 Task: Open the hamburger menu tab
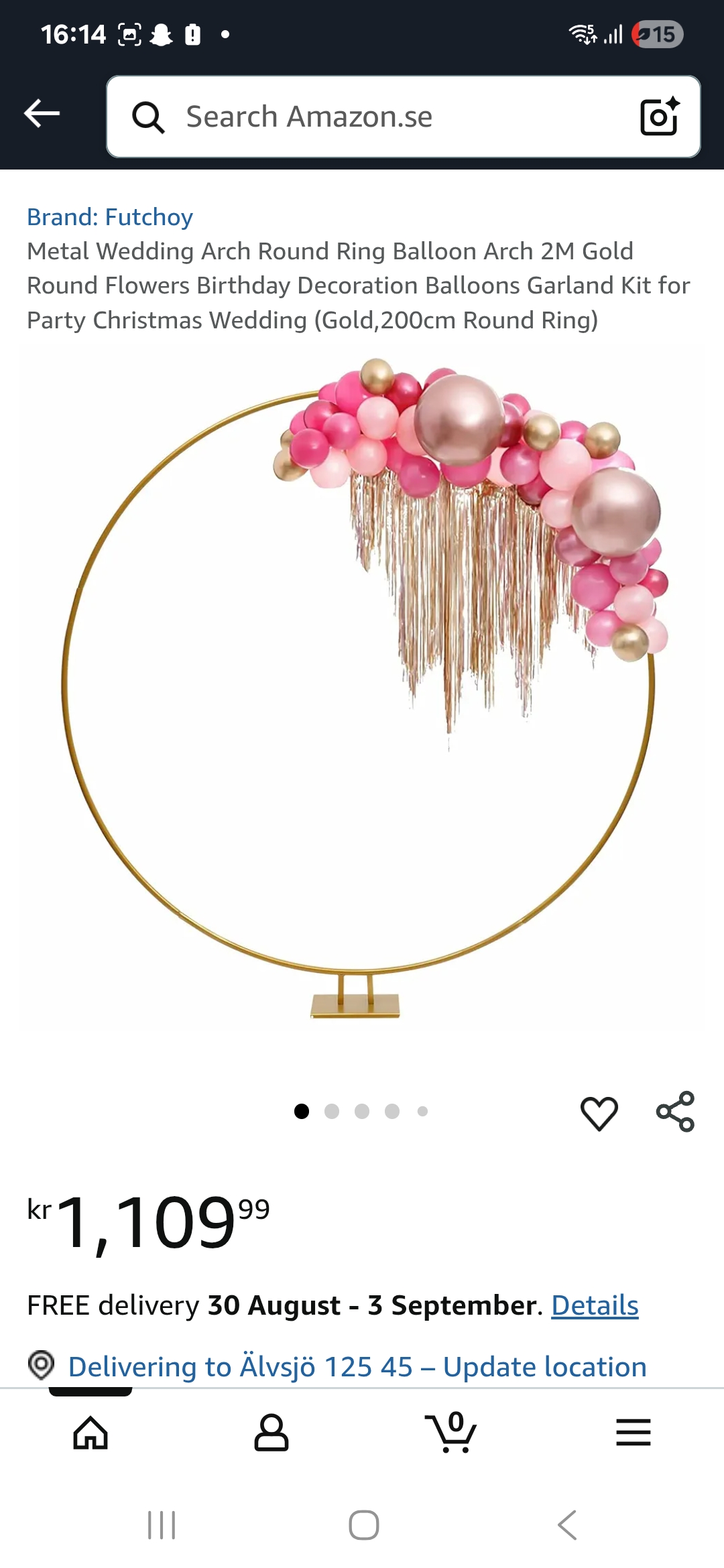pos(633,1433)
